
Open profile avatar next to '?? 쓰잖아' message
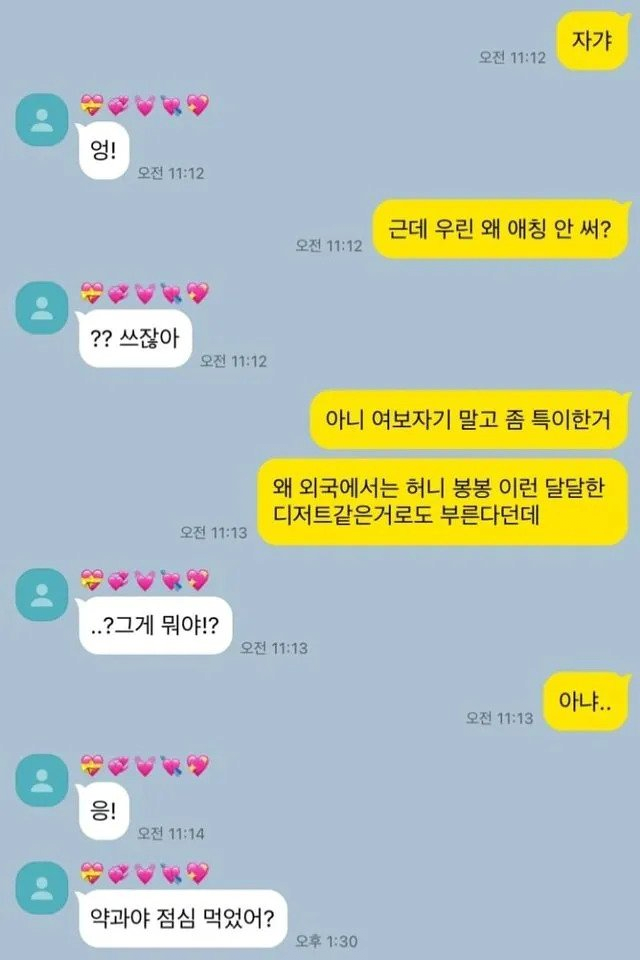click(x=42, y=310)
